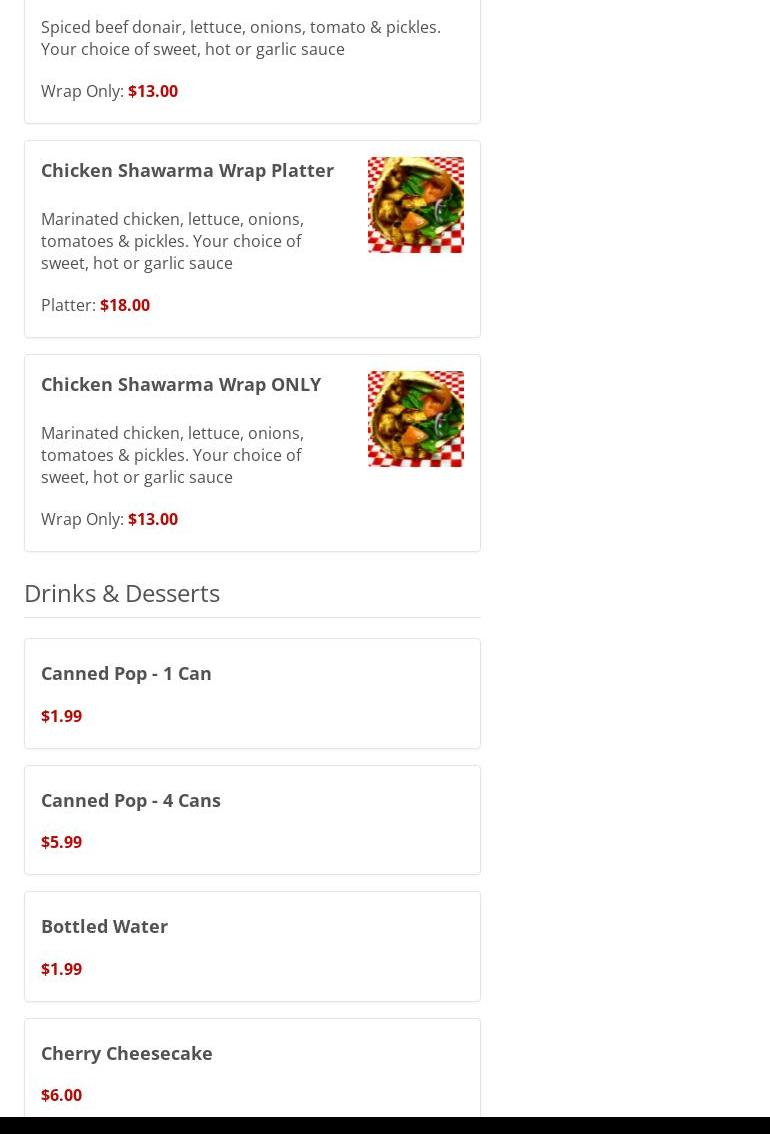Viewport: 770px width, 1134px height.
Task: Open the beef donair Wrap Only $13.00 card
Action: point(240,60)
